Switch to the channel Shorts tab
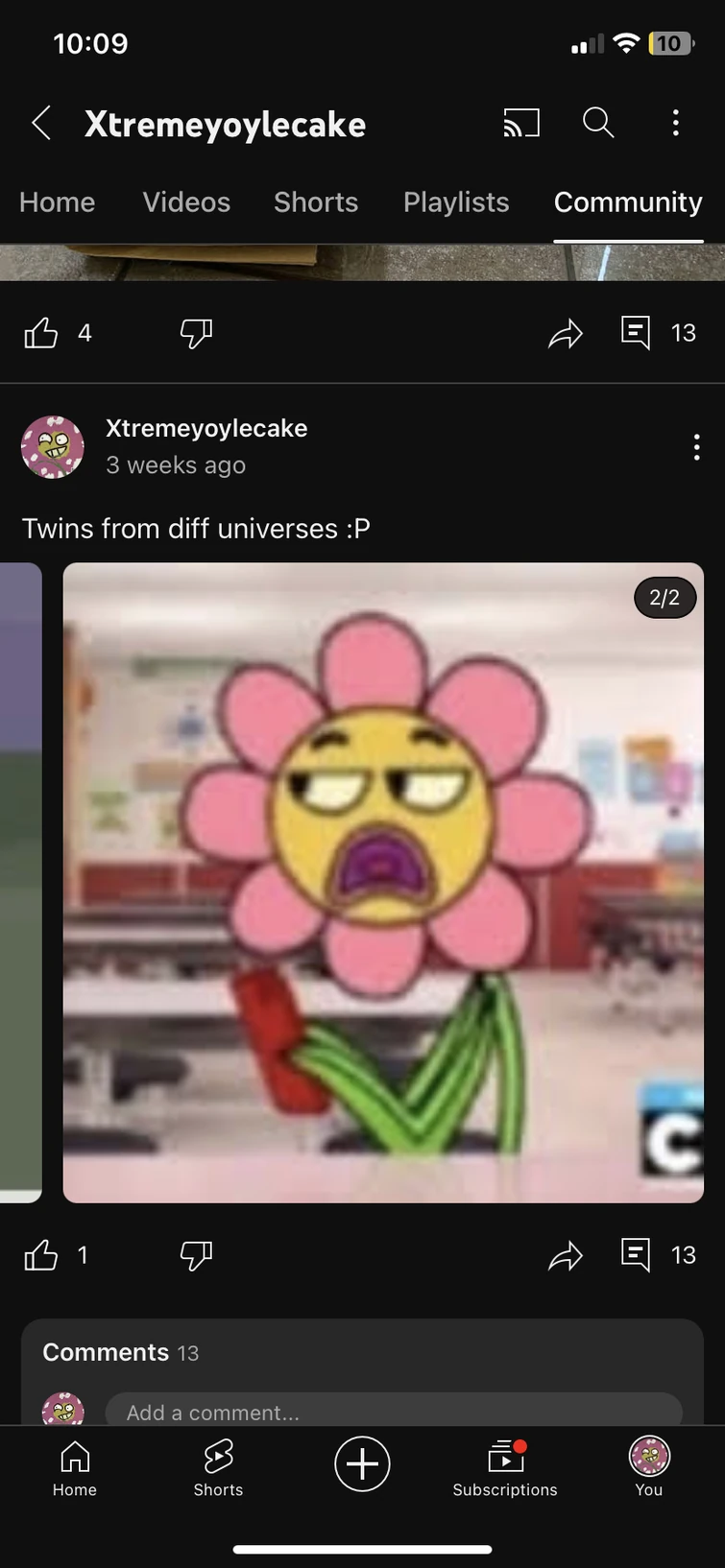This screenshot has height=1568, width=725. point(315,202)
